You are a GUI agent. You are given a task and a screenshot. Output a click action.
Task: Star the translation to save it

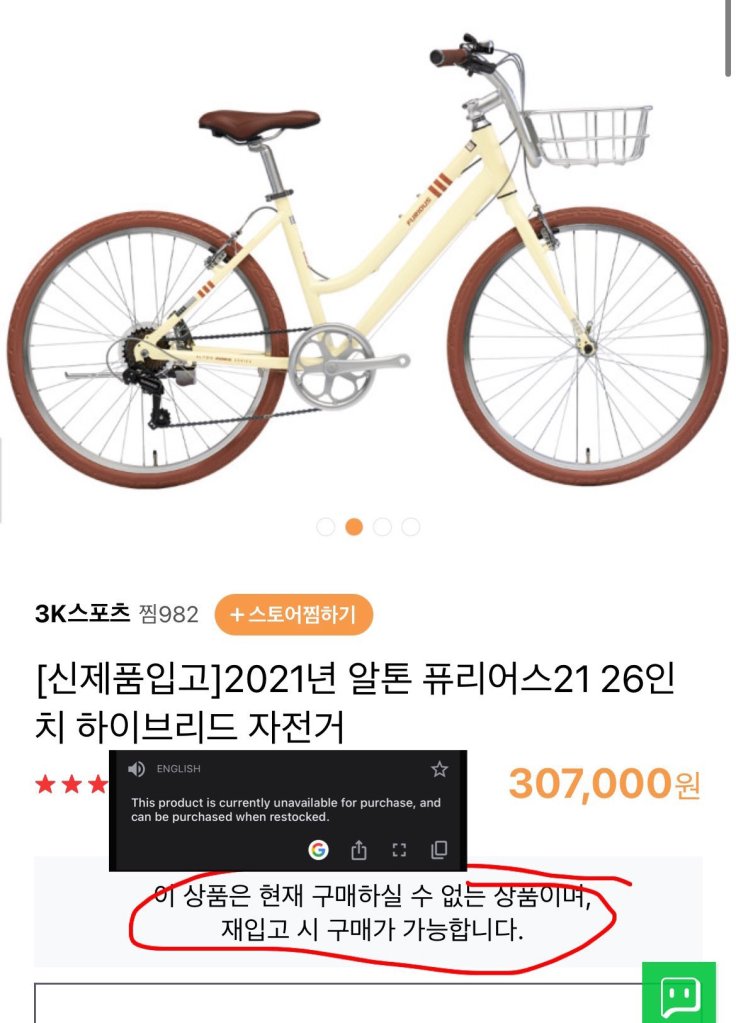click(439, 769)
